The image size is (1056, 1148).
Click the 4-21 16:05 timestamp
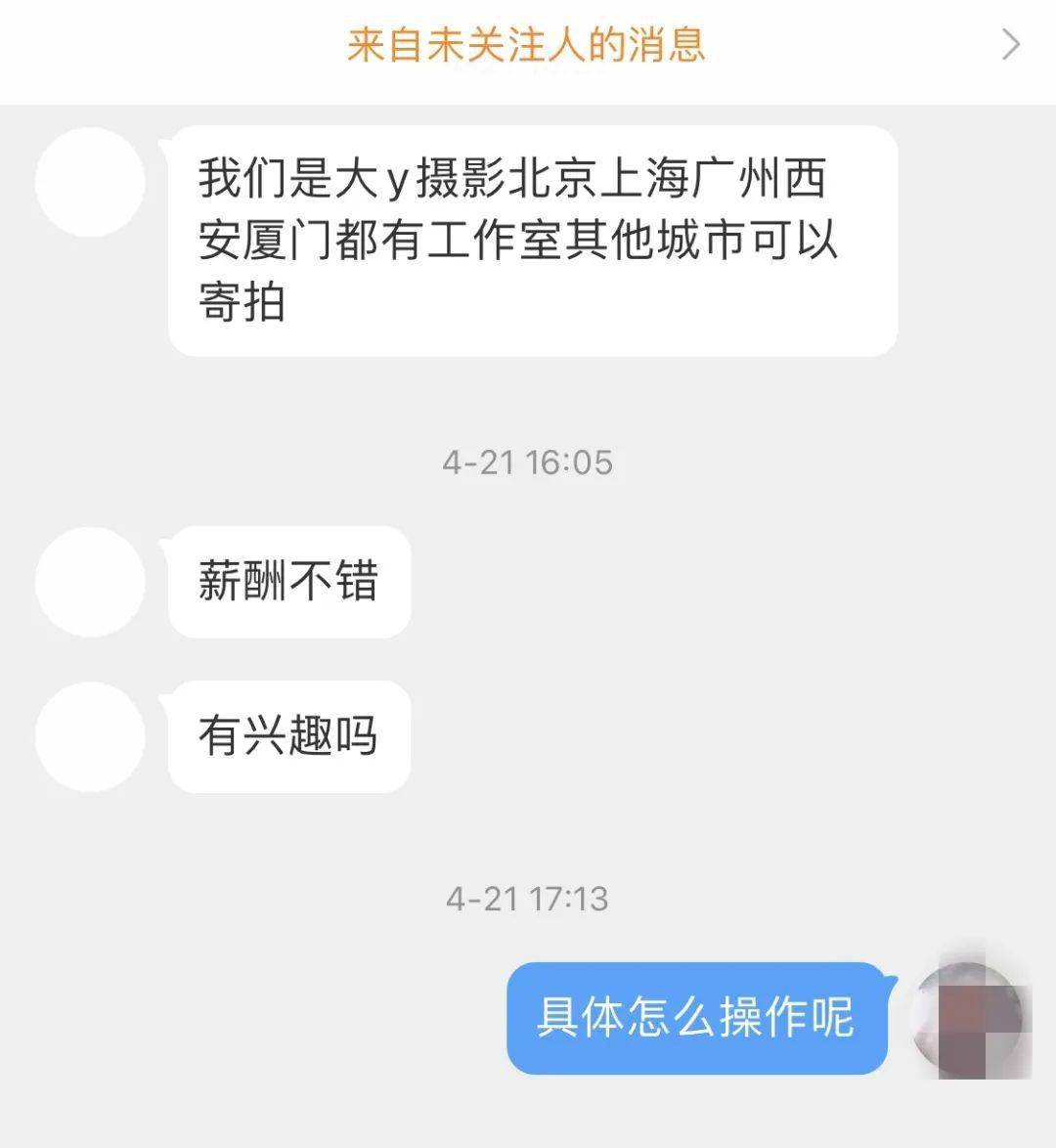pos(528,464)
